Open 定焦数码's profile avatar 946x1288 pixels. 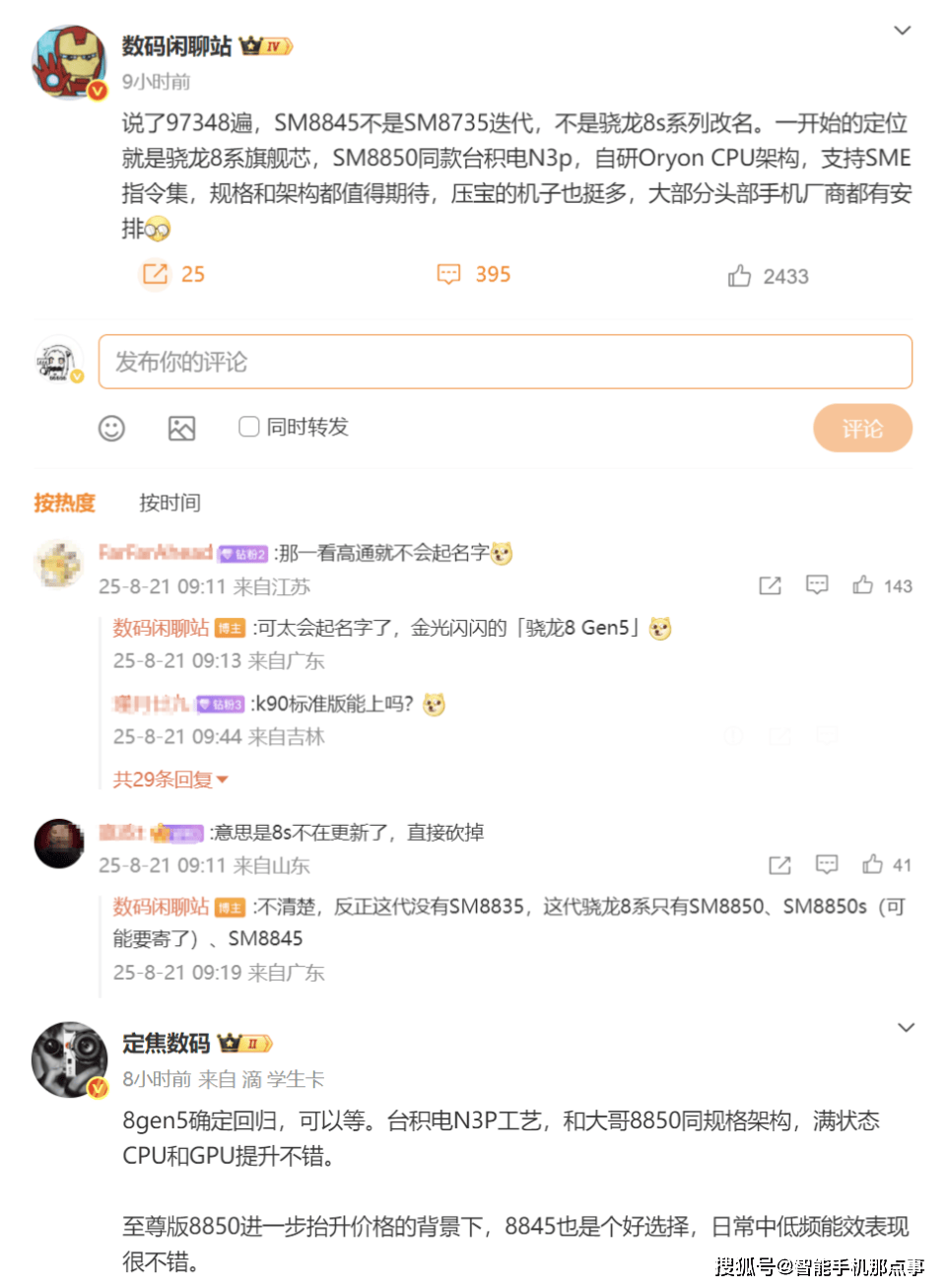pos(69,1059)
